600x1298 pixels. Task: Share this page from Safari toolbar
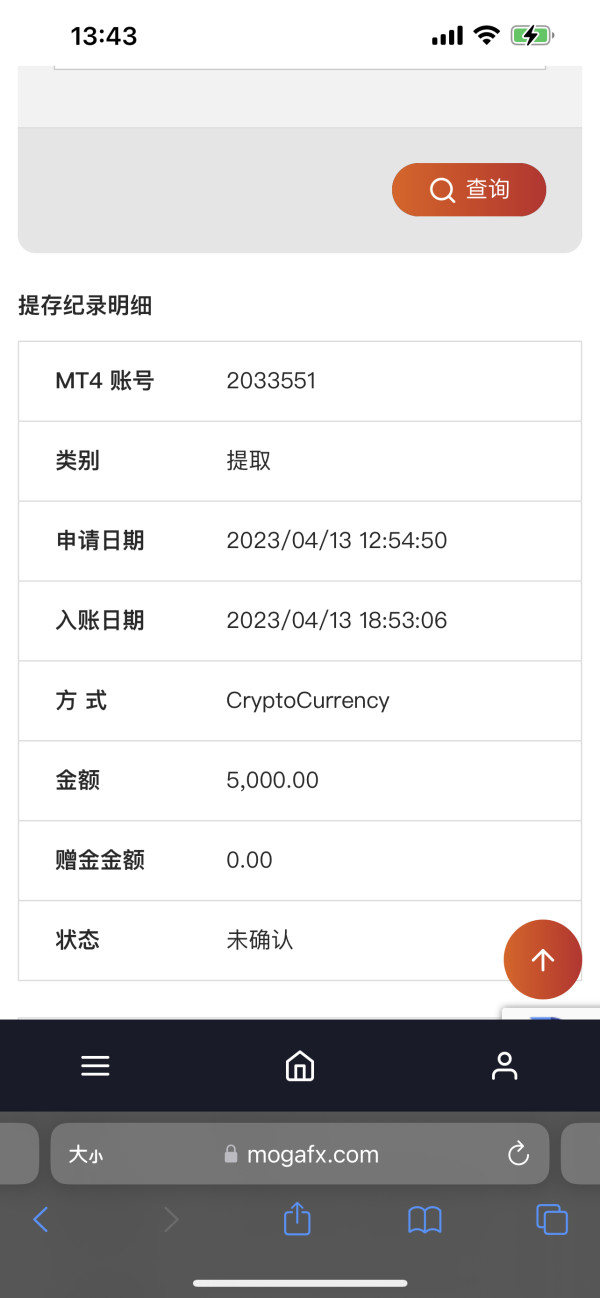coord(297,1219)
